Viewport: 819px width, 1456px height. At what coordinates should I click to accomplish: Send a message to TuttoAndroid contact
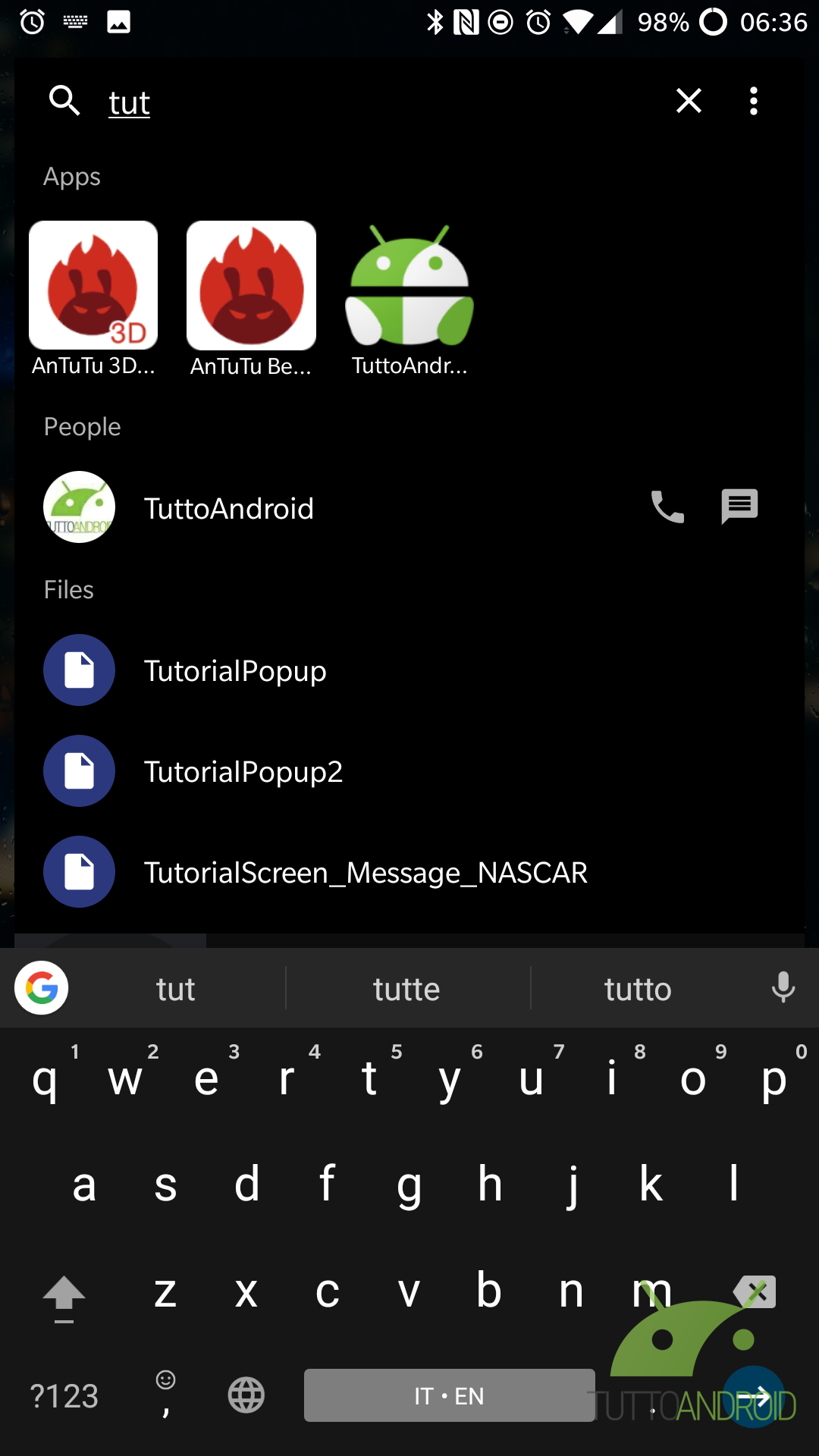tap(739, 507)
